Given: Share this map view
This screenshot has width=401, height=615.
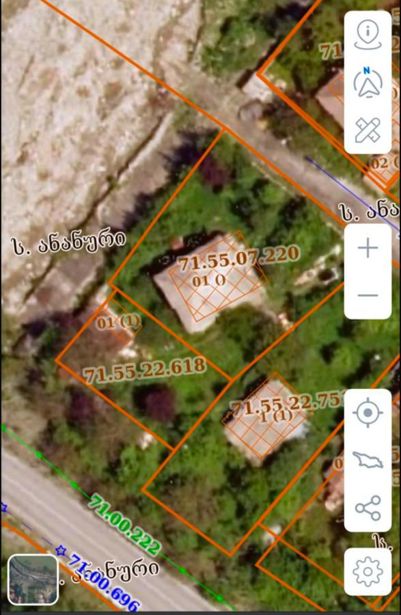Looking at the screenshot, I should point(368,508).
